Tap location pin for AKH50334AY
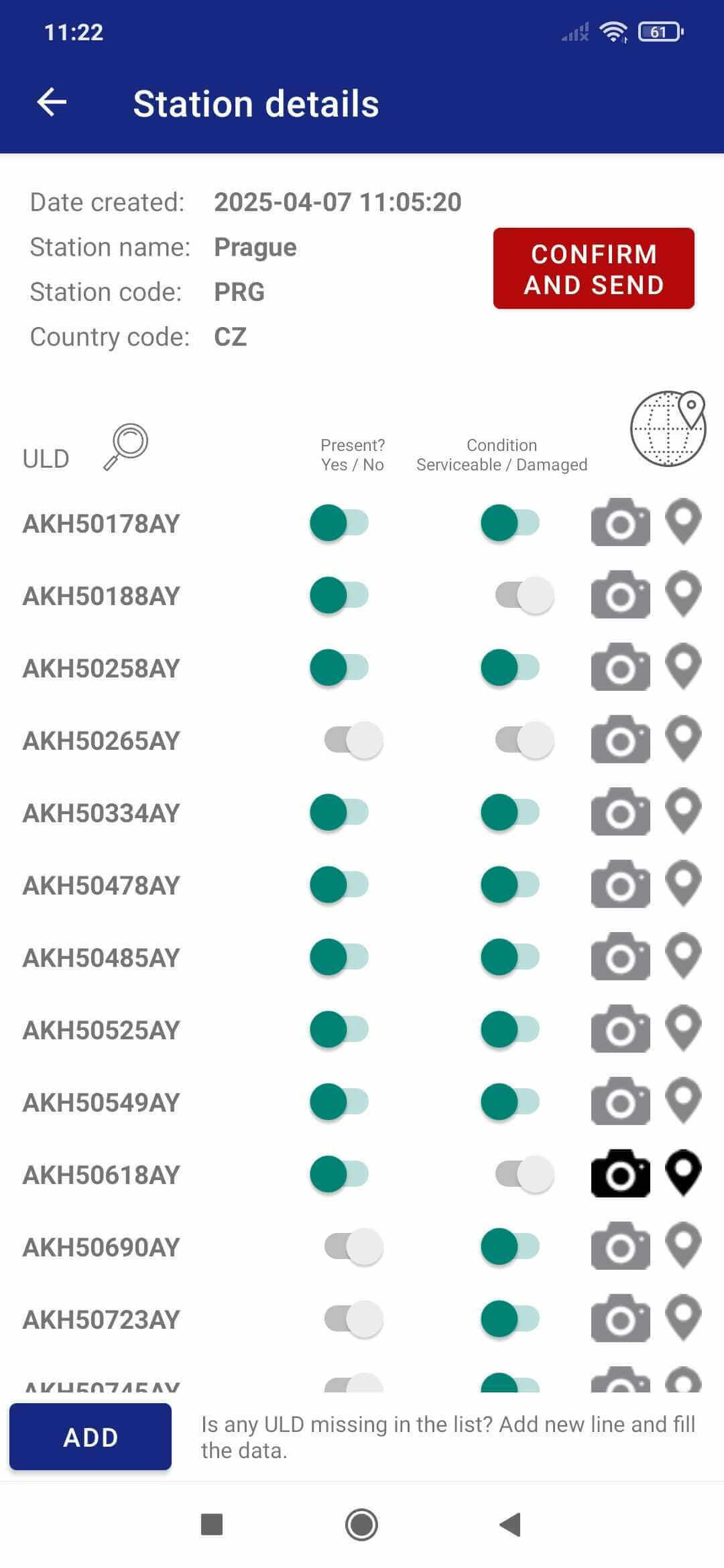 click(x=683, y=811)
